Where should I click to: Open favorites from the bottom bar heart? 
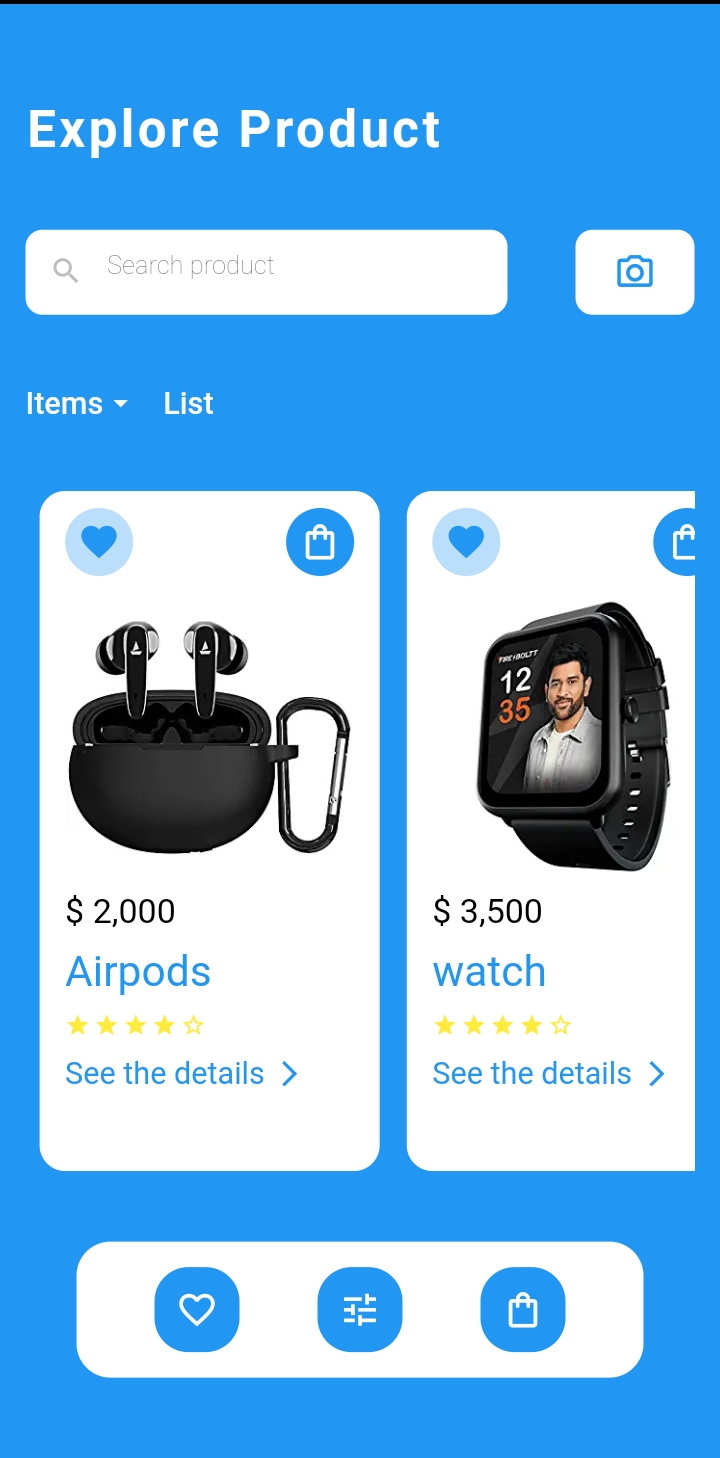coord(197,1309)
